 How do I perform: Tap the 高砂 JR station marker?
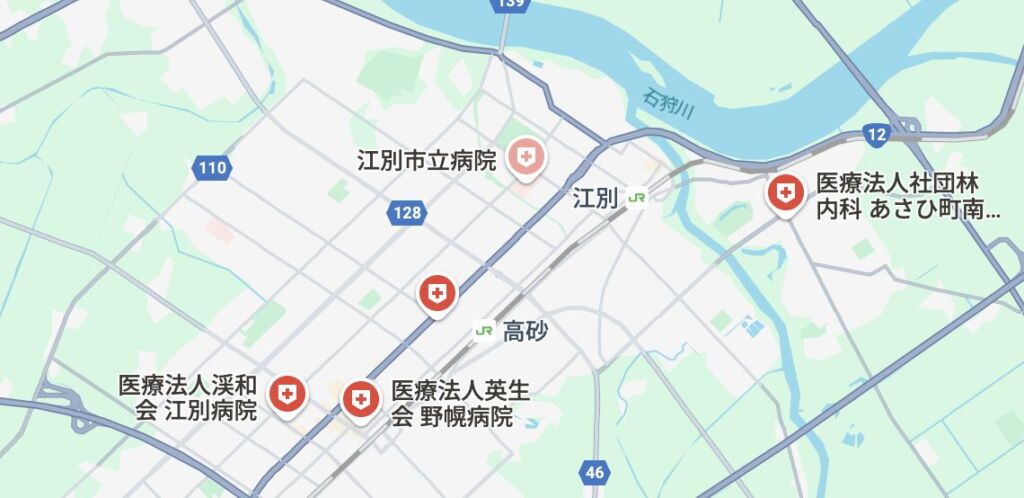coord(485,330)
